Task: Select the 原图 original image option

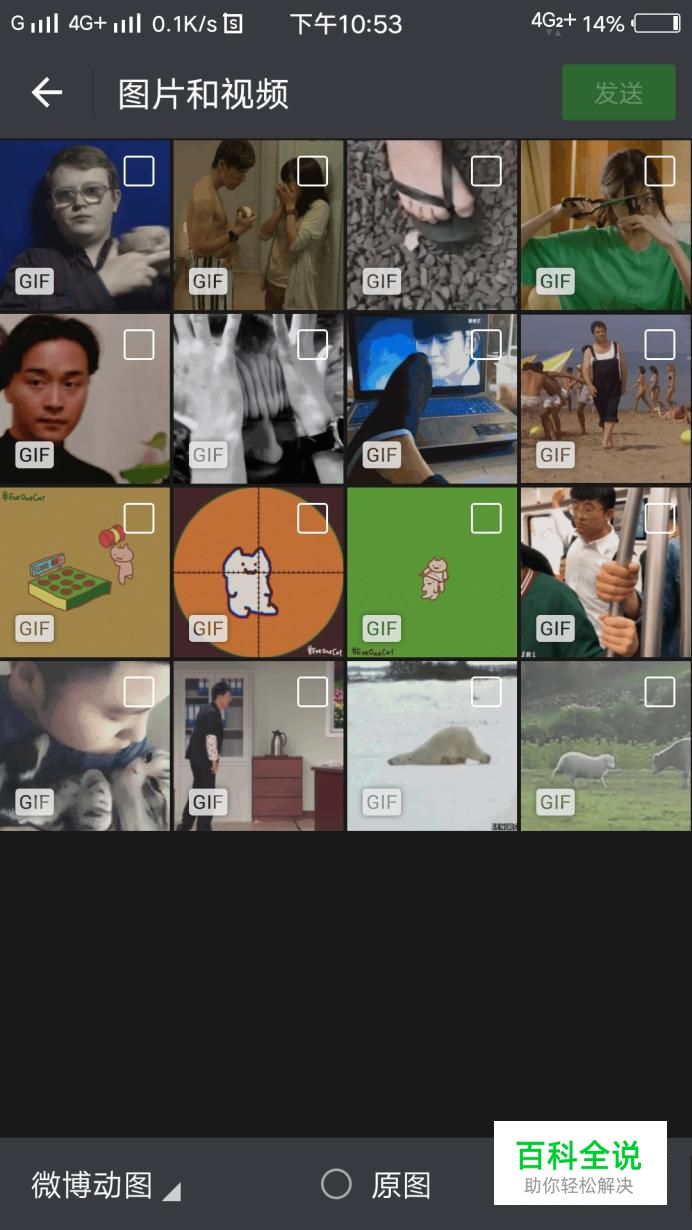Action: (x=376, y=1186)
